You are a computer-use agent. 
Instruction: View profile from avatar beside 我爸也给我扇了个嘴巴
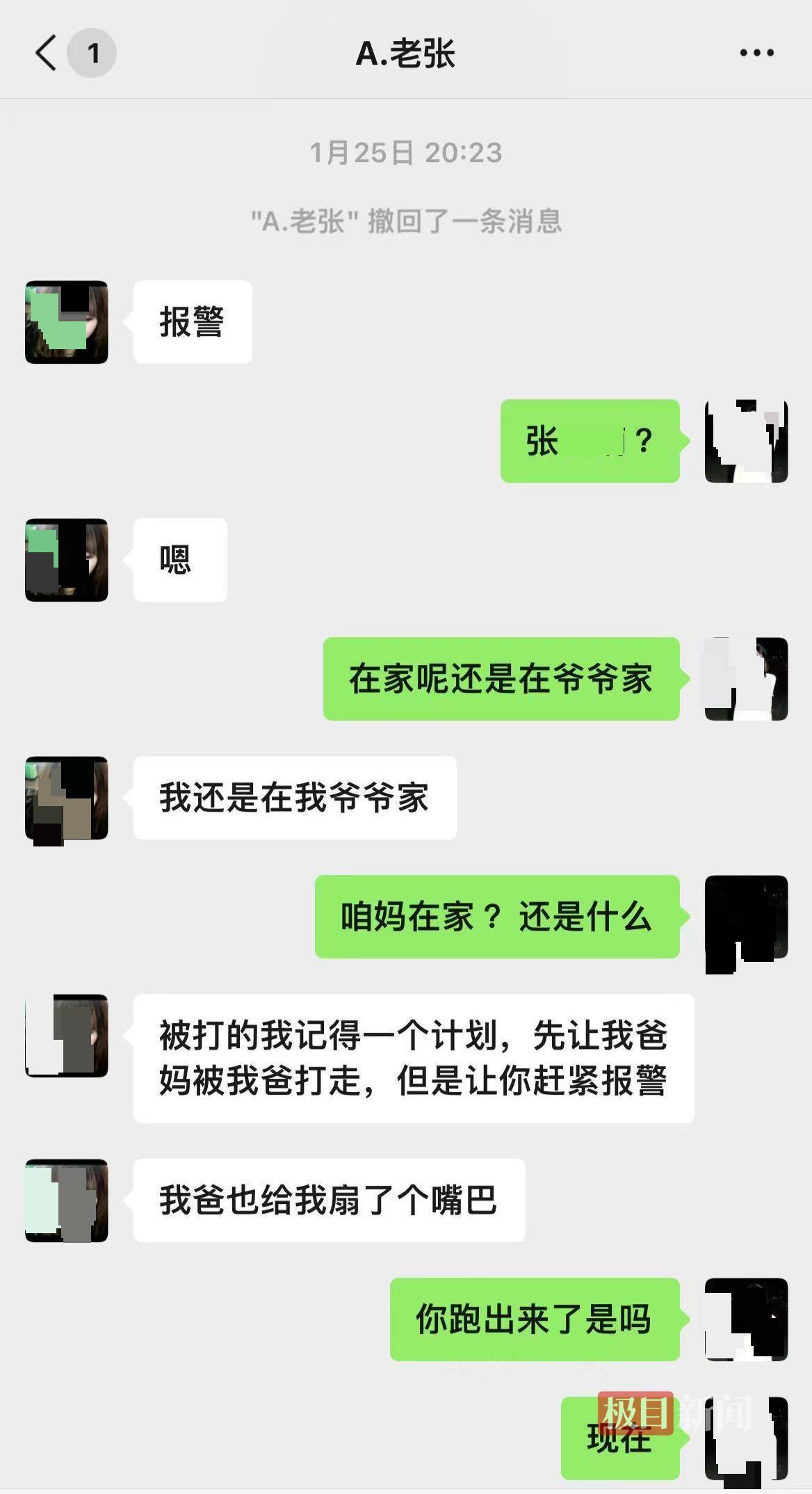[67, 1200]
